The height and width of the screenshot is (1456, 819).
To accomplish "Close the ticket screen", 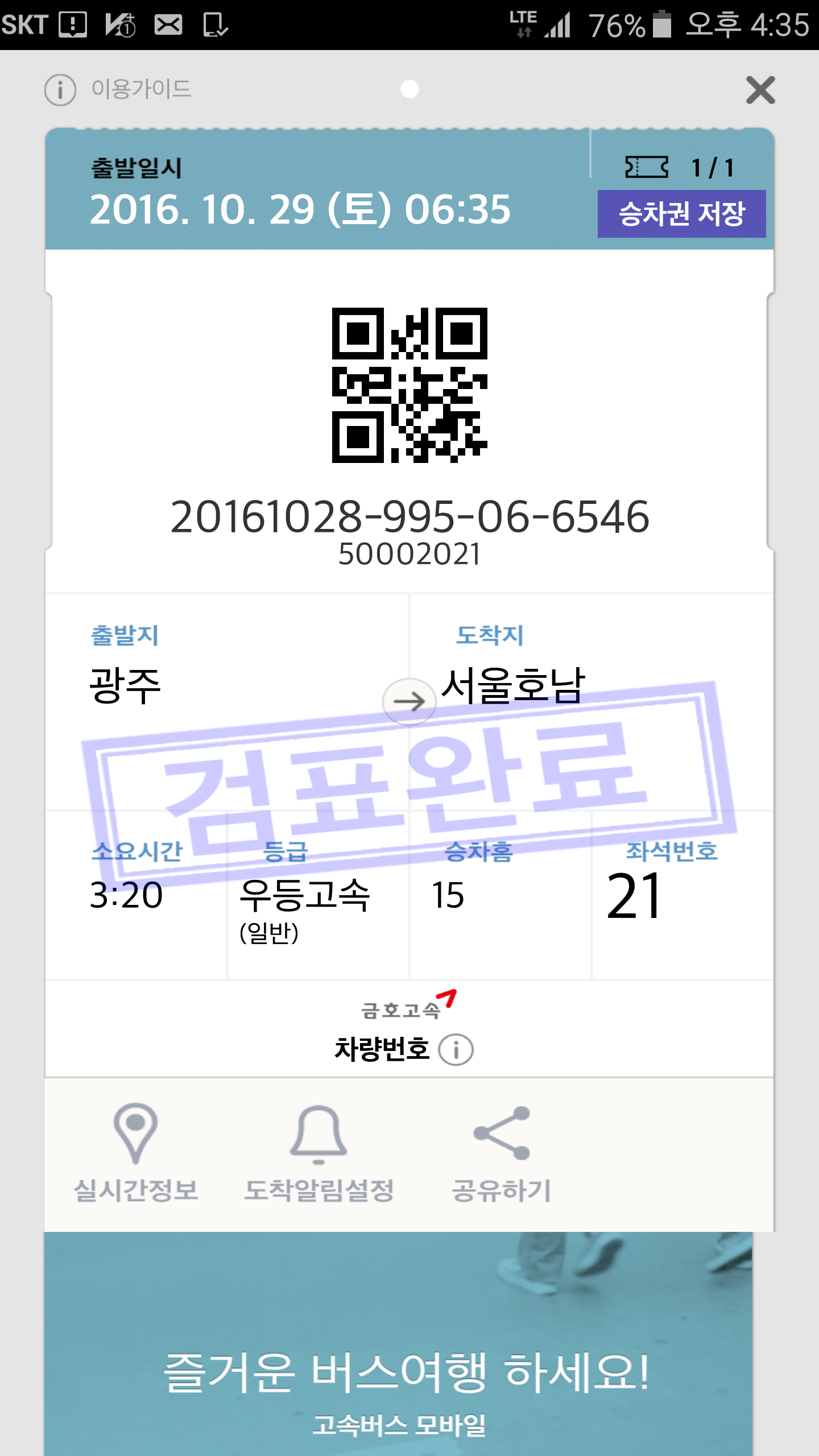I will (760, 90).
